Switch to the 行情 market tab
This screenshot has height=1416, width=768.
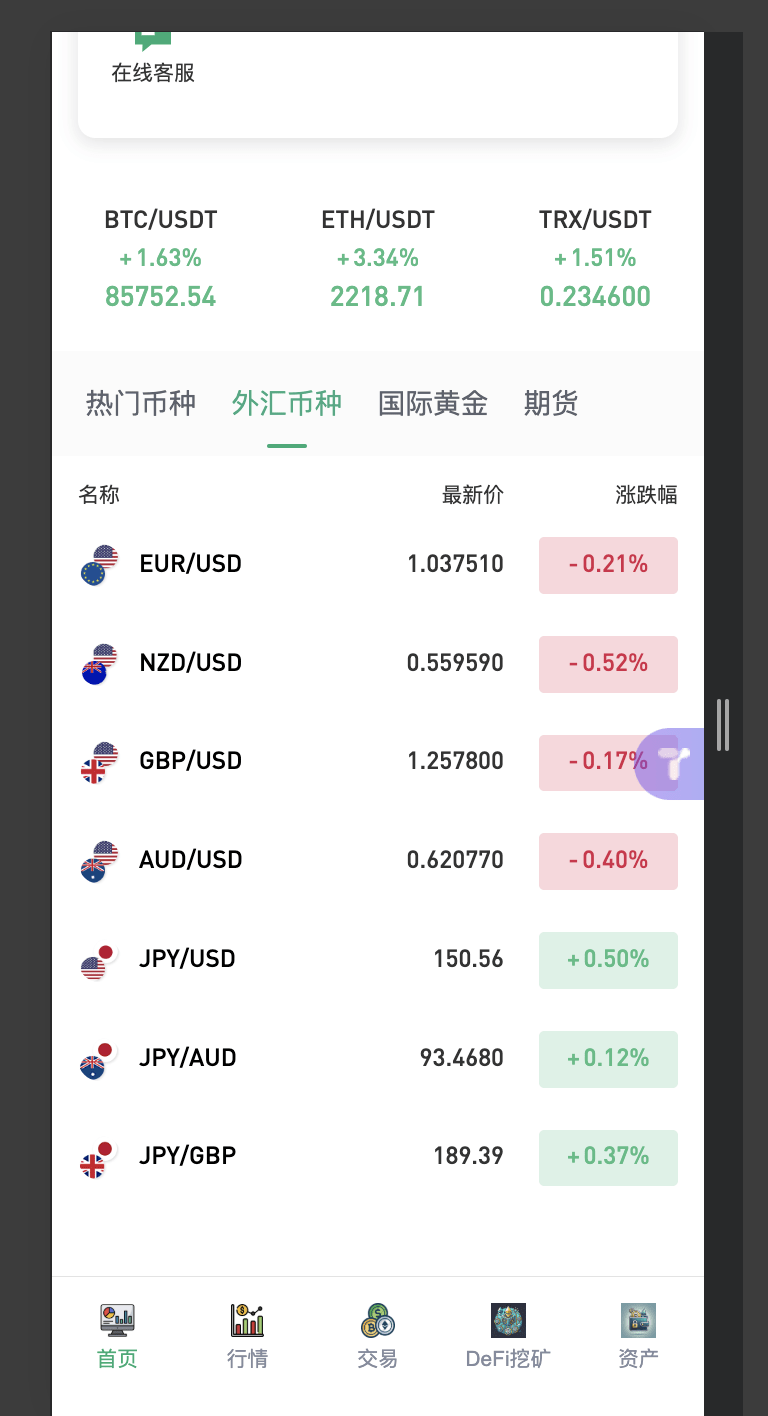(247, 1335)
